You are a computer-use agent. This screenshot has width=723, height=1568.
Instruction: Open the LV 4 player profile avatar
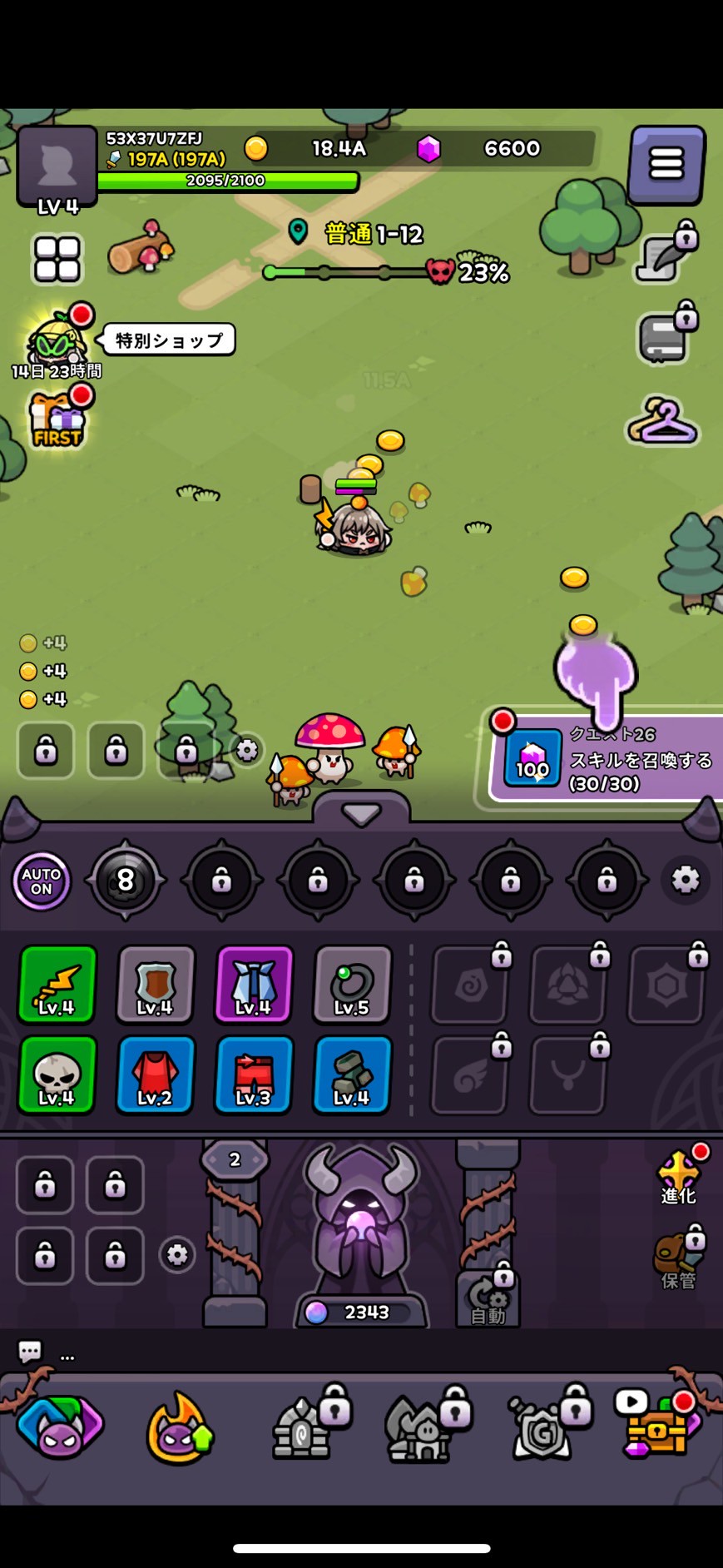click(55, 166)
